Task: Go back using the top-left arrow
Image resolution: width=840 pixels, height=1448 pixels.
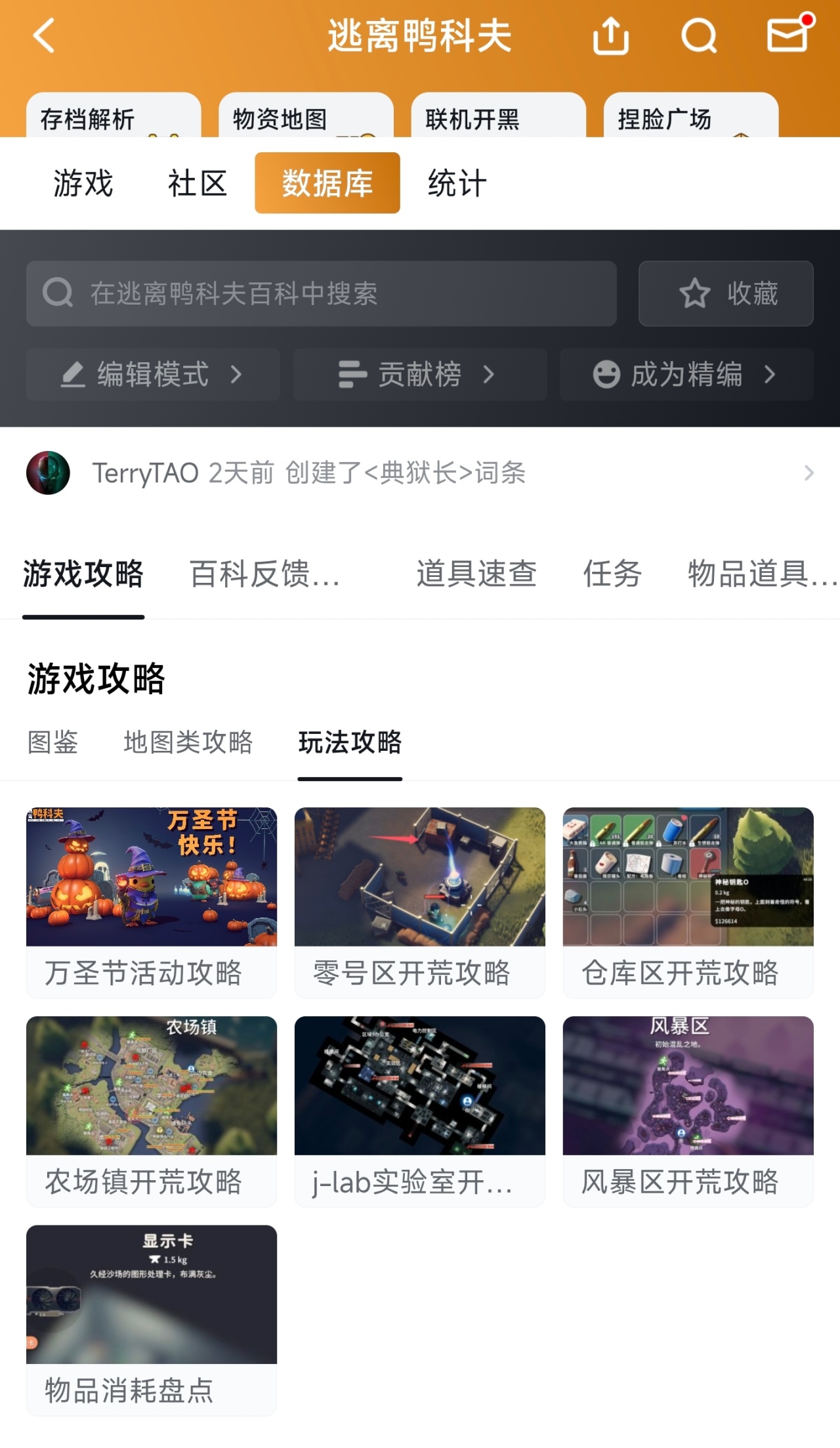Action: (x=45, y=35)
